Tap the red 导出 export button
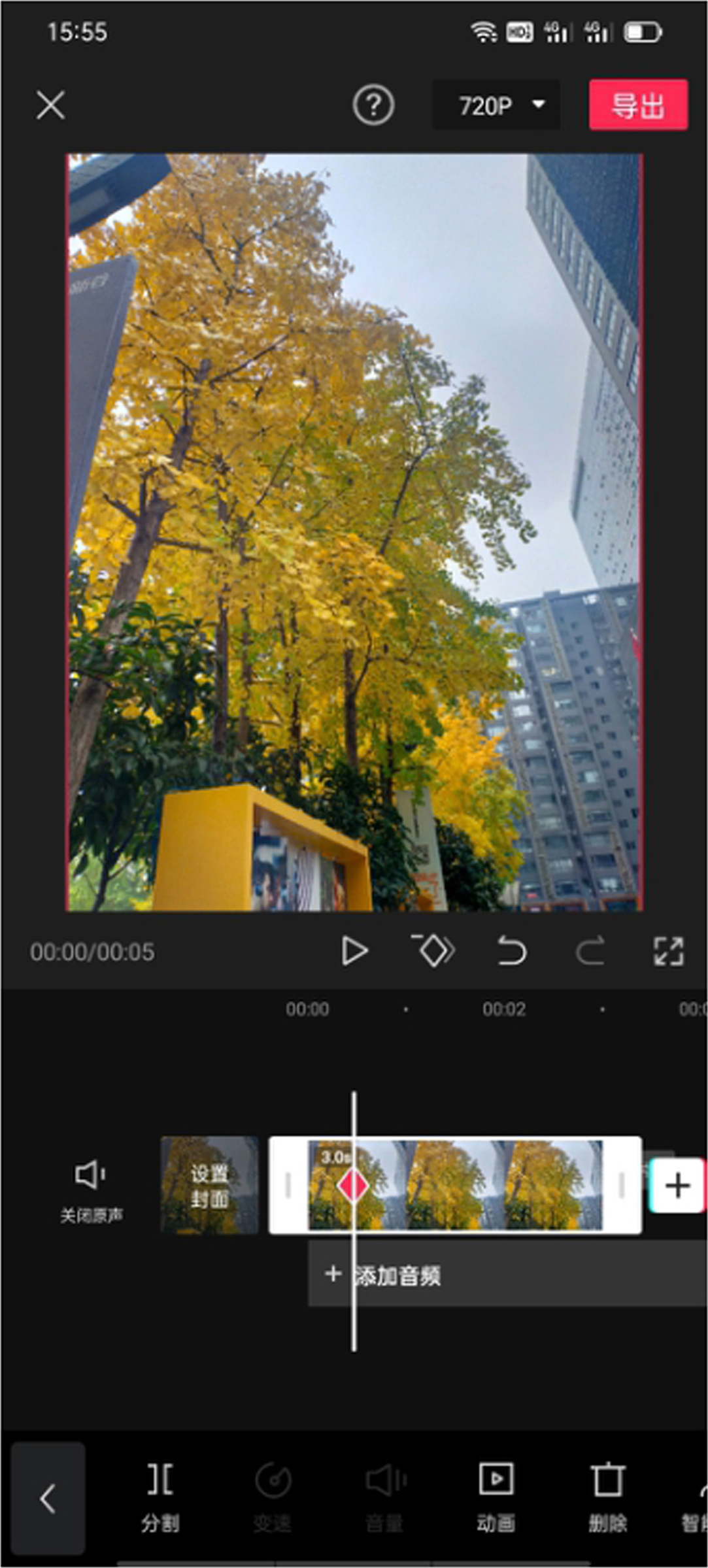The width and height of the screenshot is (708, 1568). tap(637, 105)
